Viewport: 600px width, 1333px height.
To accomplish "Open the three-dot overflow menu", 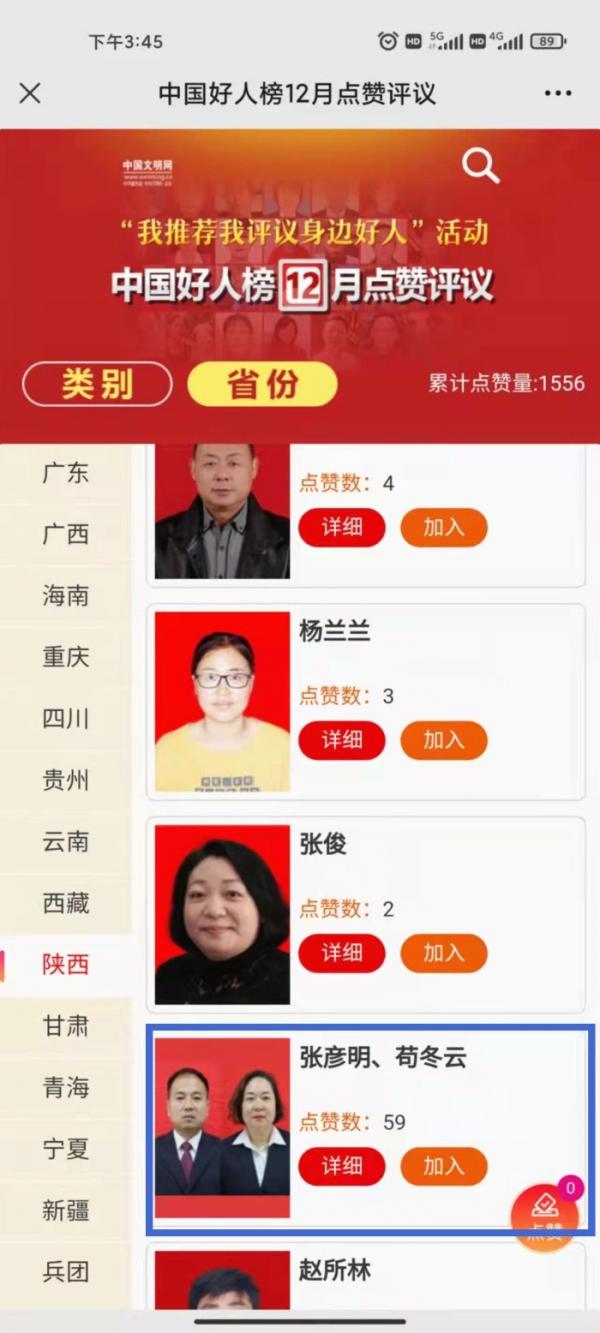I will pyautogui.click(x=557, y=94).
